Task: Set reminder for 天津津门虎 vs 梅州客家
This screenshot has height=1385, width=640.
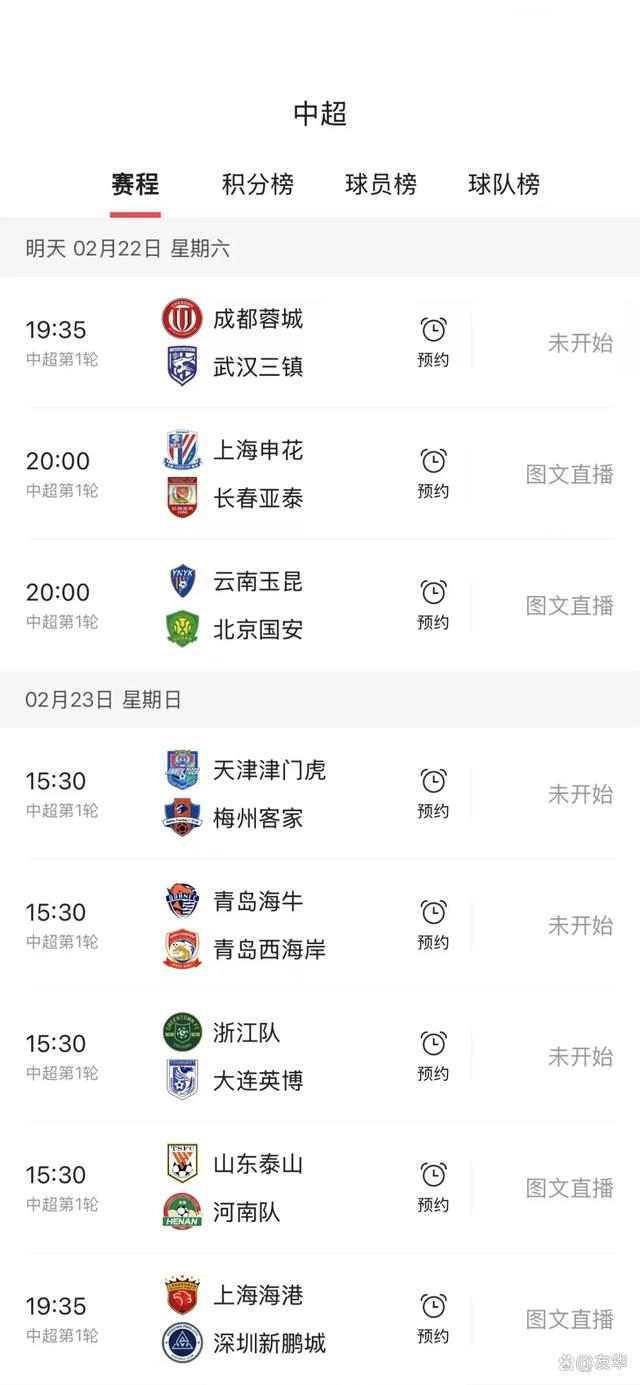Action: [x=433, y=793]
